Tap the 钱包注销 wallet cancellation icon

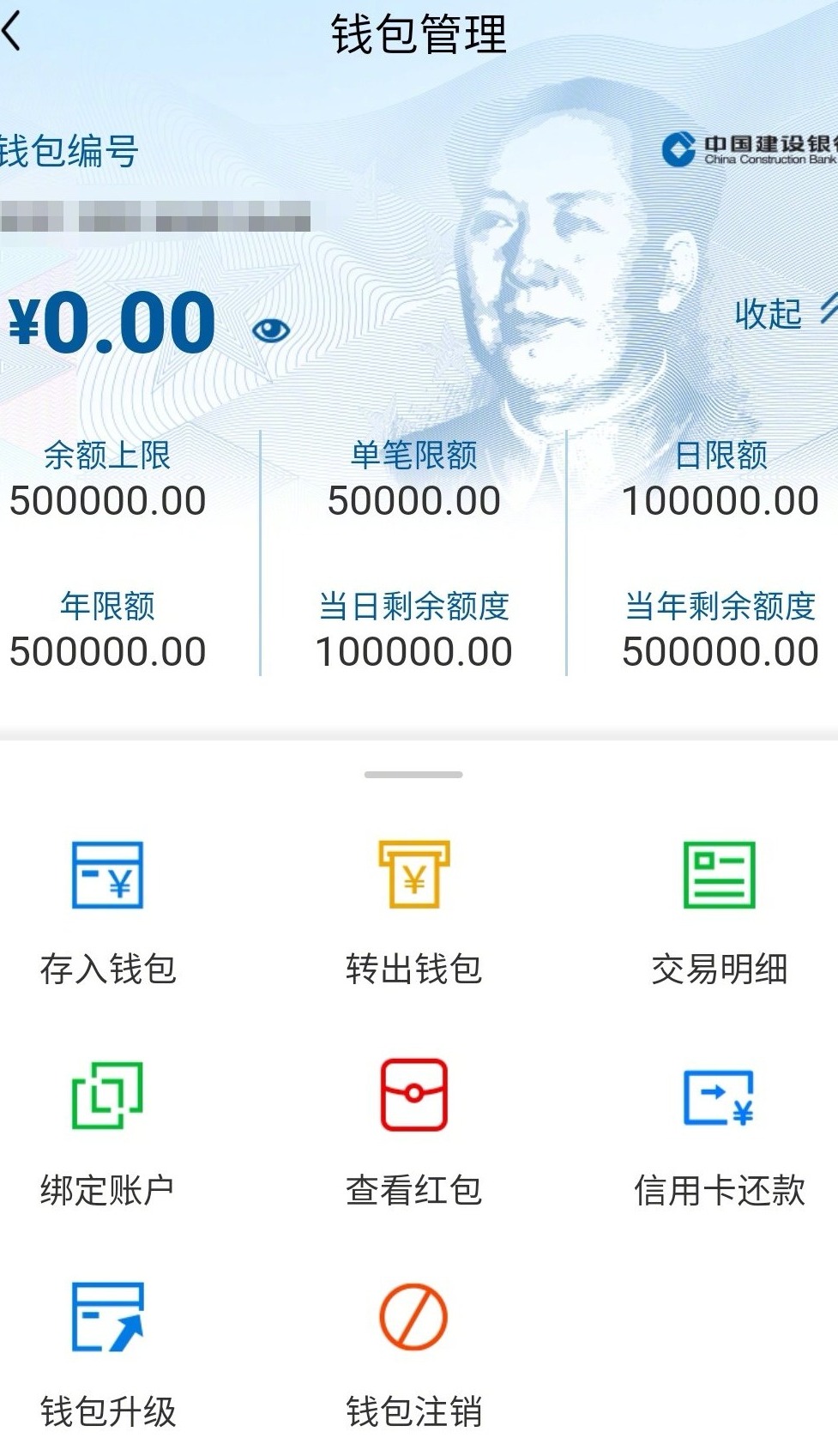414,1319
